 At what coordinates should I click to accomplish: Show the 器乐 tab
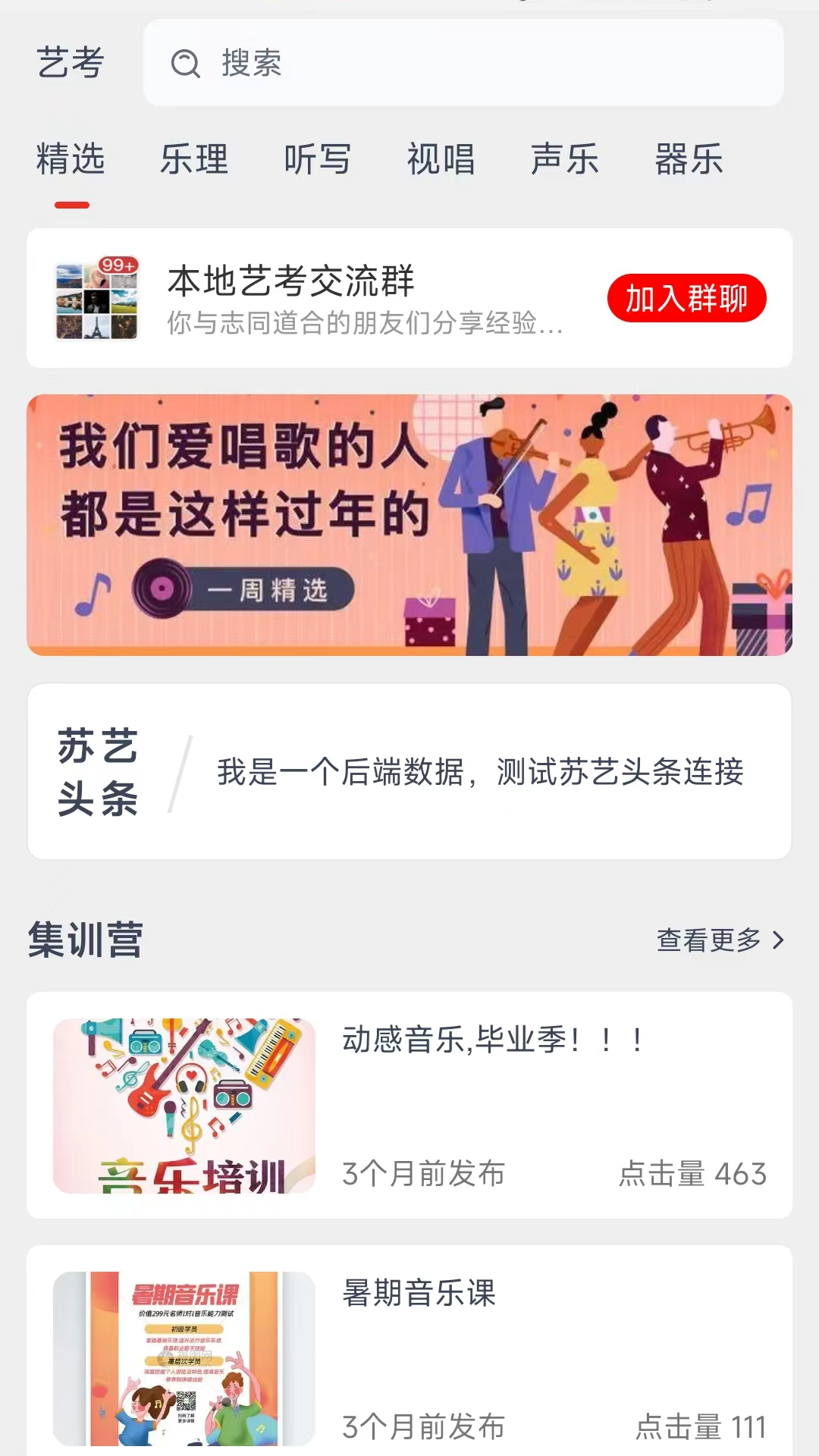(x=689, y=160)
